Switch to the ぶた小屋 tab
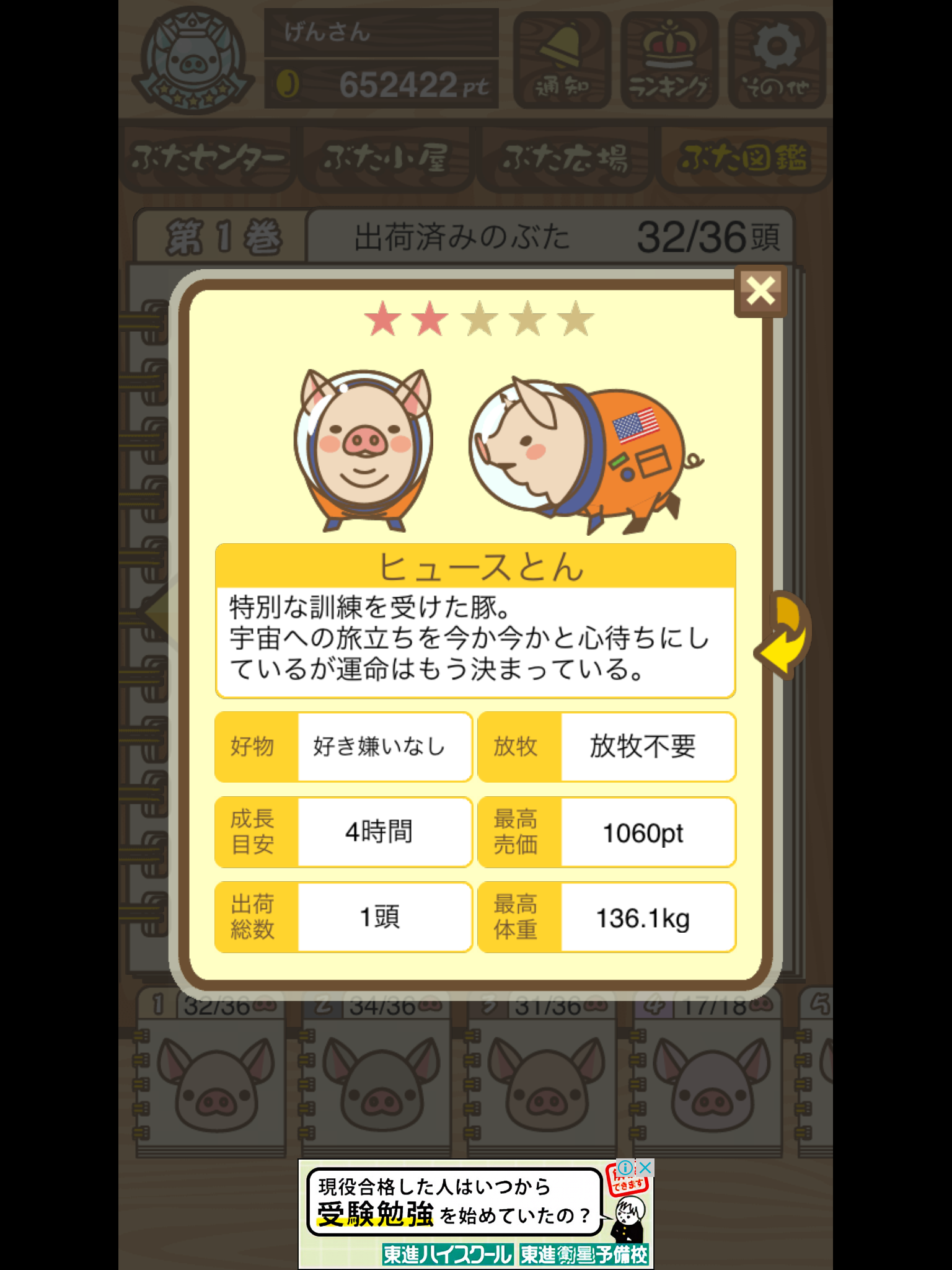 386,159
